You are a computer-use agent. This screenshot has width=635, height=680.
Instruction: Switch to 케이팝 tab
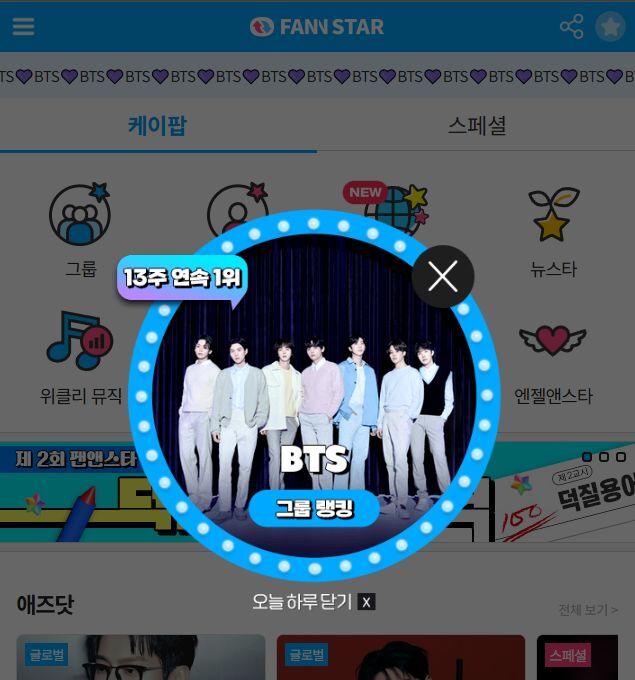pyautogui.click(x=157, y=126)
